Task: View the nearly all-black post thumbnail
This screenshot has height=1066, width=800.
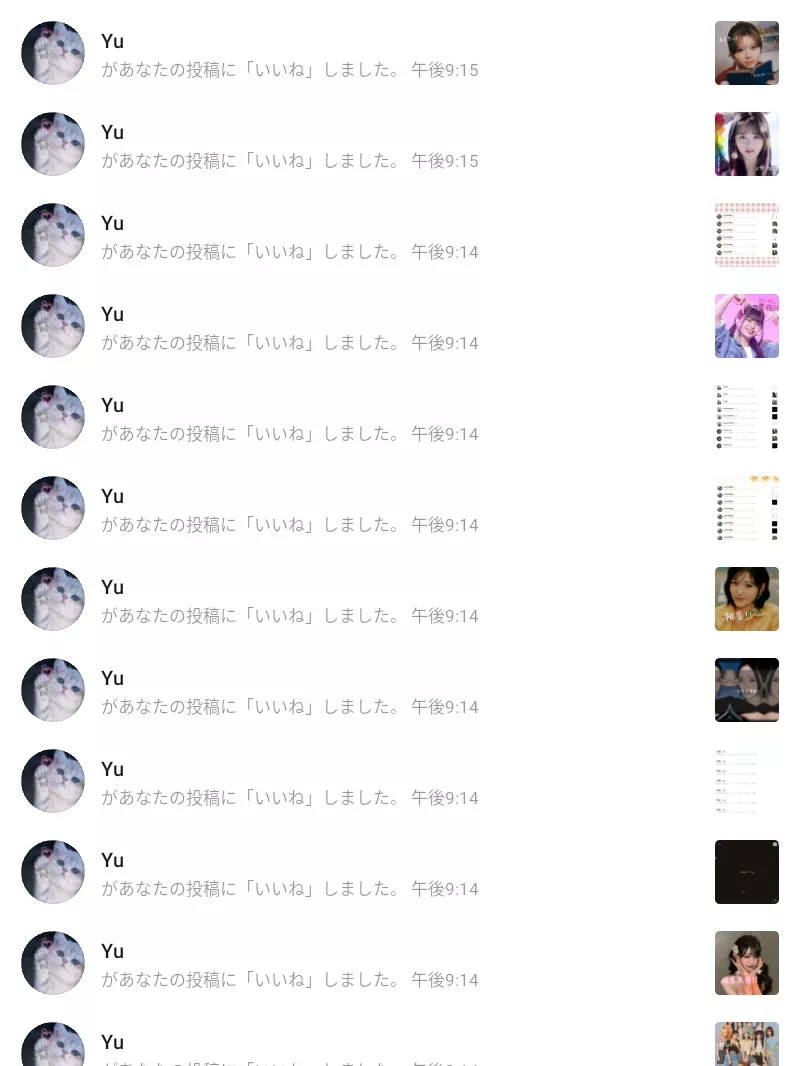Action: coord(746,872)
